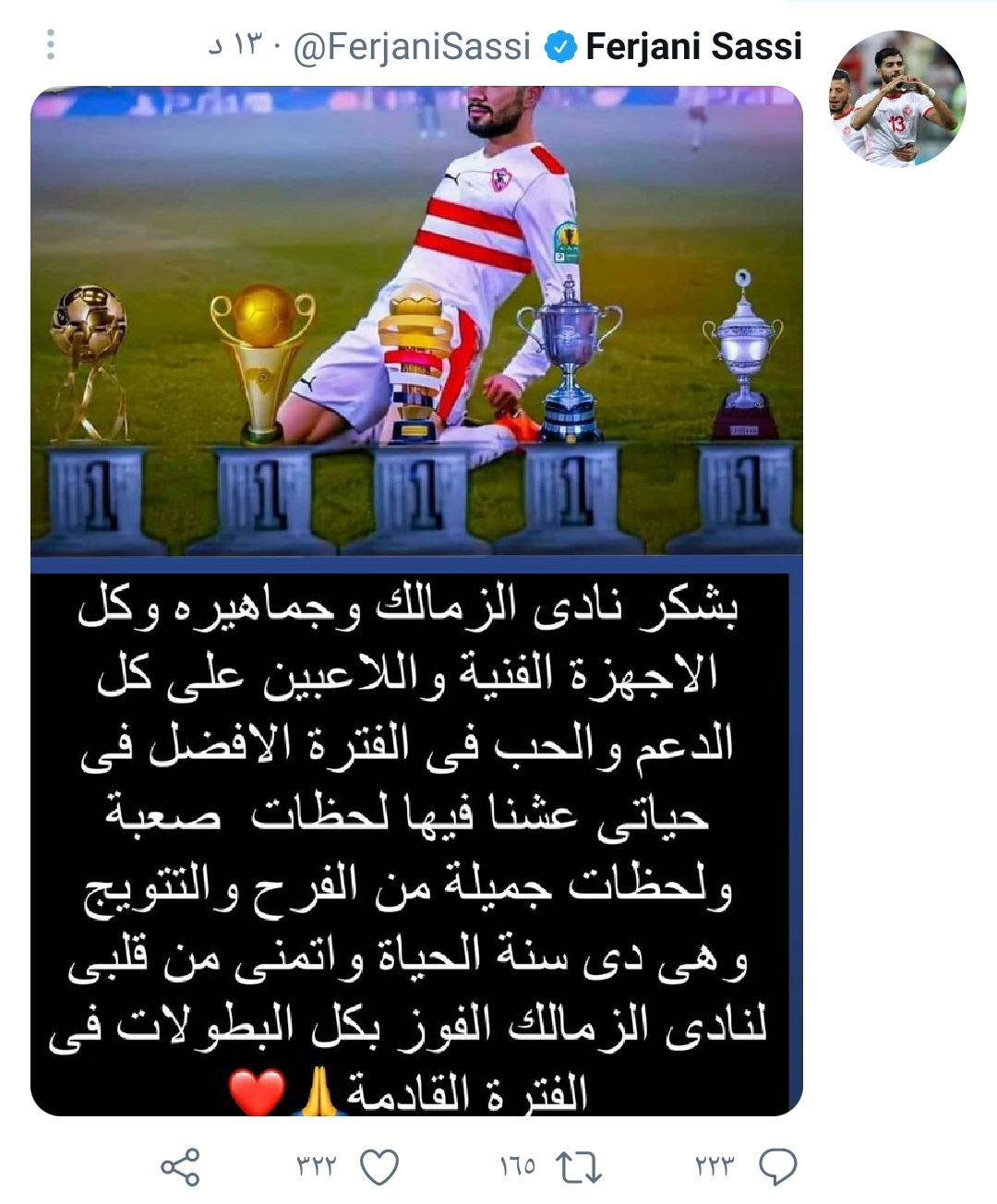Open the tweet's overflow menu
This screenshot has width=997, height=1204.
point(50,44)
